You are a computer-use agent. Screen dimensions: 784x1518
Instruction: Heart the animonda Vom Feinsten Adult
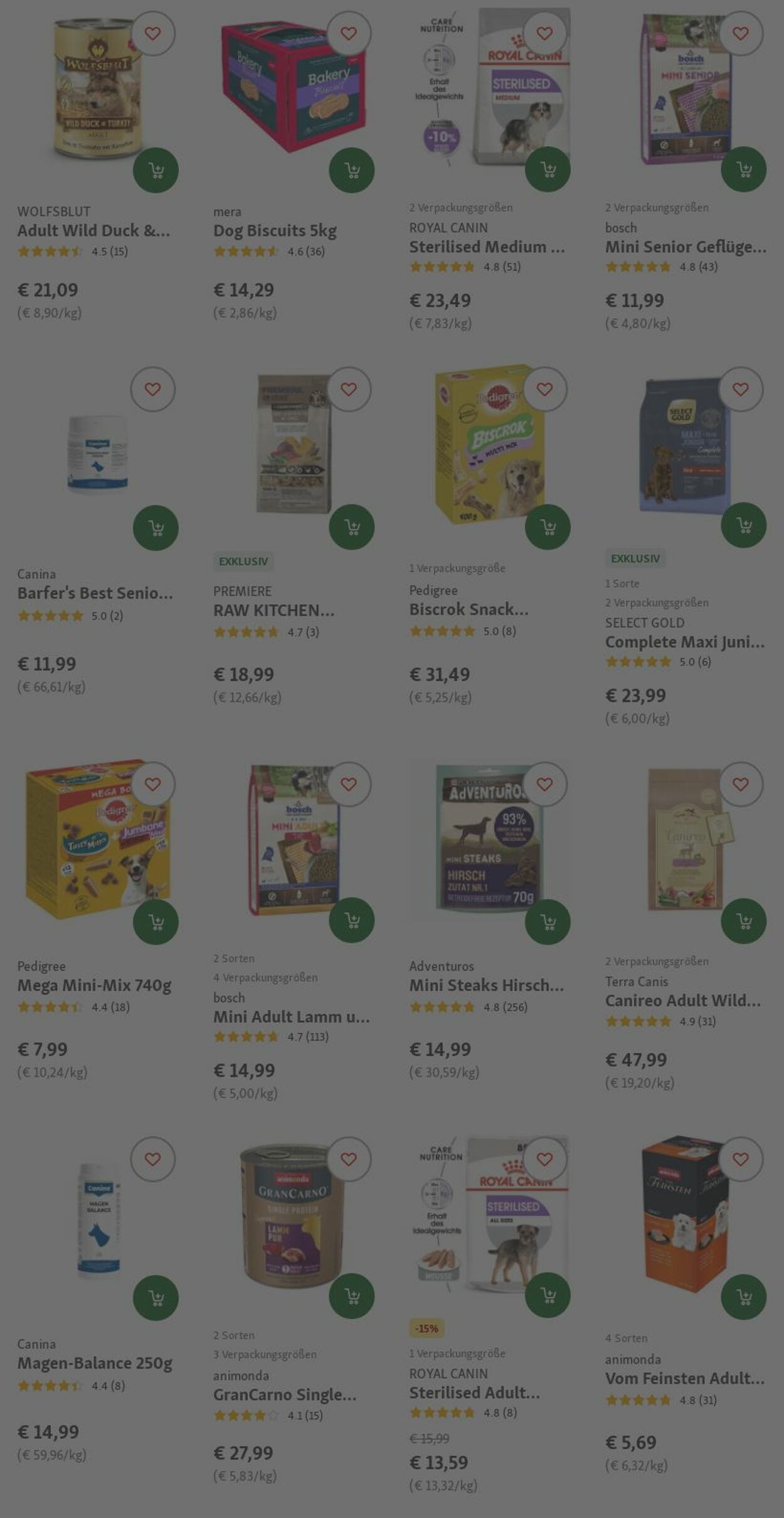click(x=741, y=1159)
